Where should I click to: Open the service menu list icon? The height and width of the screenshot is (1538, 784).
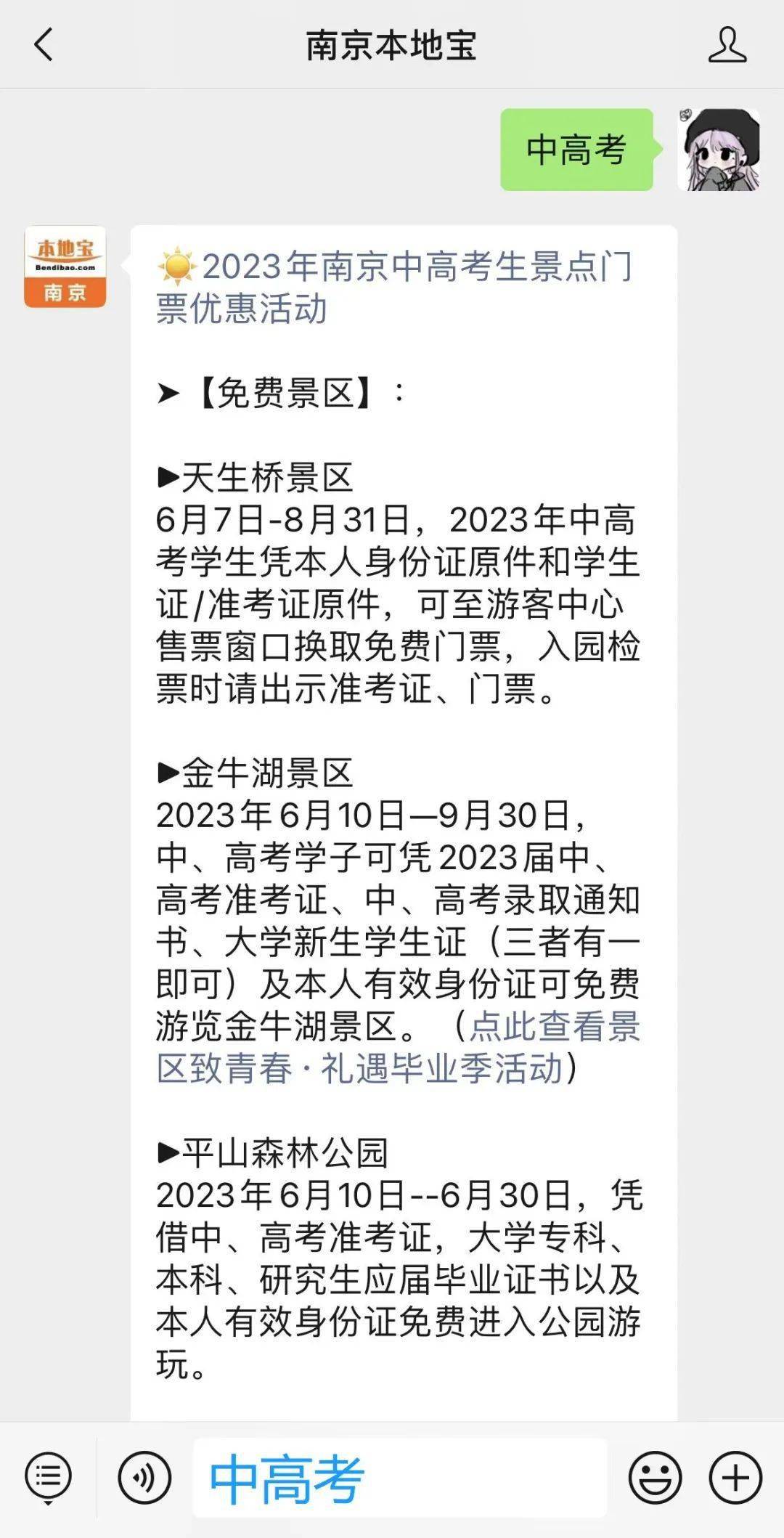click(48, 1477)
